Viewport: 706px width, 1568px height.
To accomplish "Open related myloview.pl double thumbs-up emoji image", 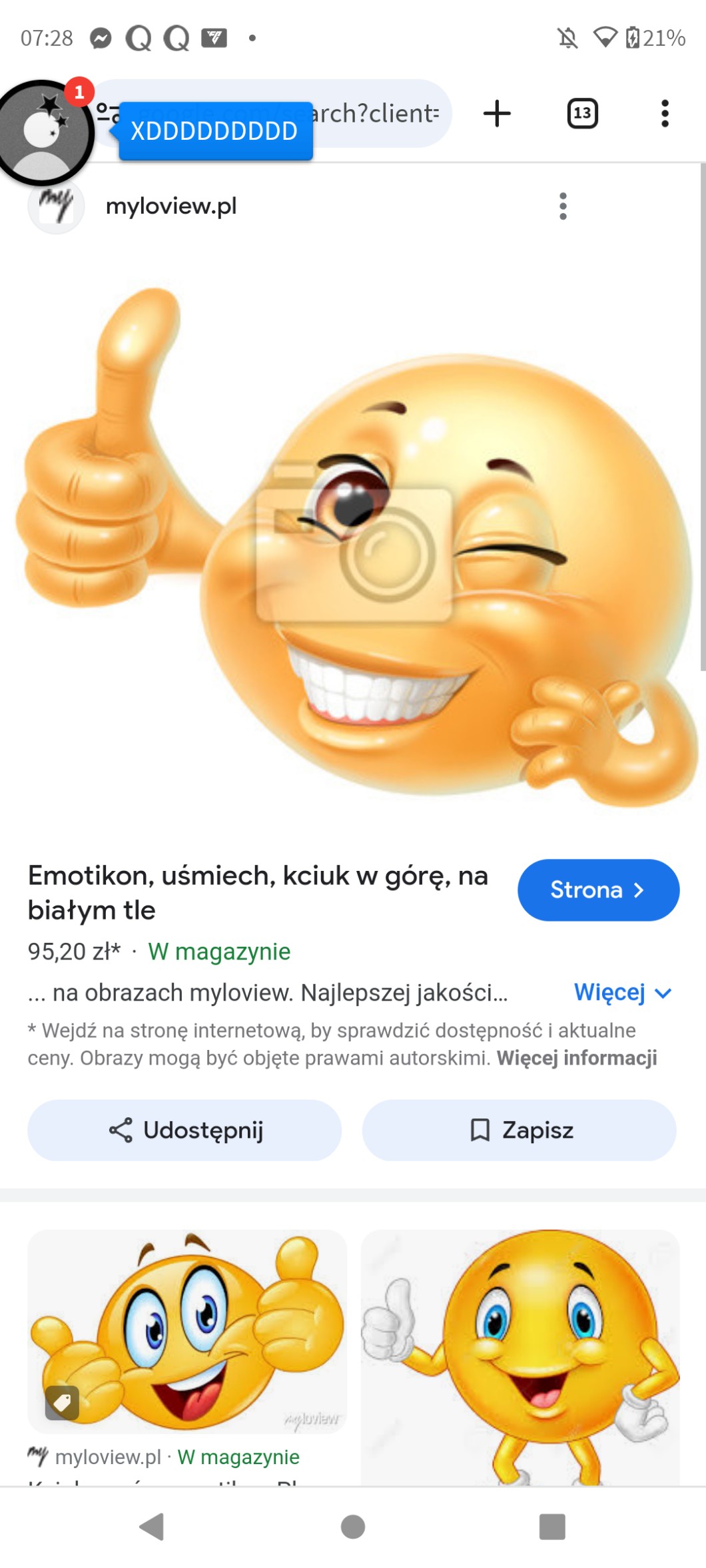I will (187, 1330).
